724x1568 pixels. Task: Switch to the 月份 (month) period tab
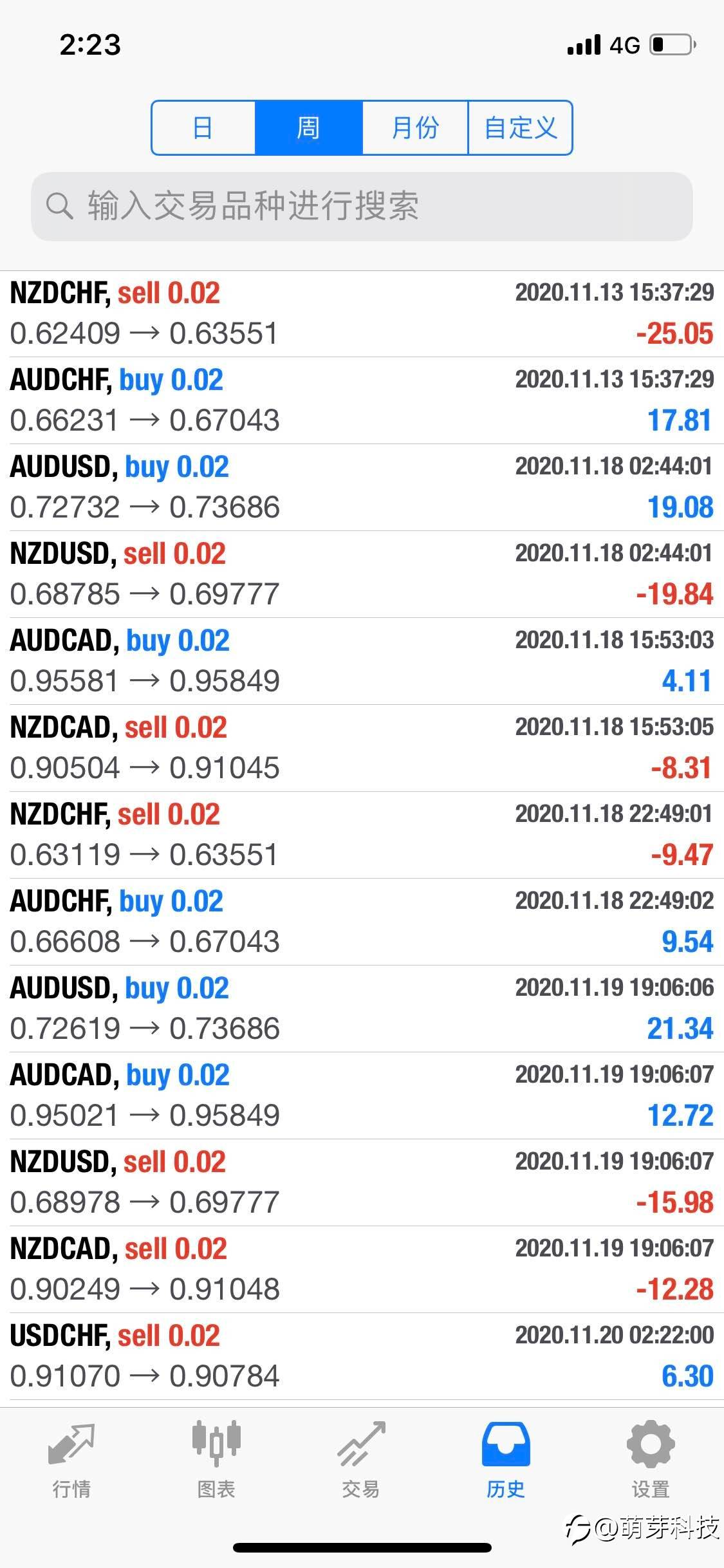(x=415, y=127)
